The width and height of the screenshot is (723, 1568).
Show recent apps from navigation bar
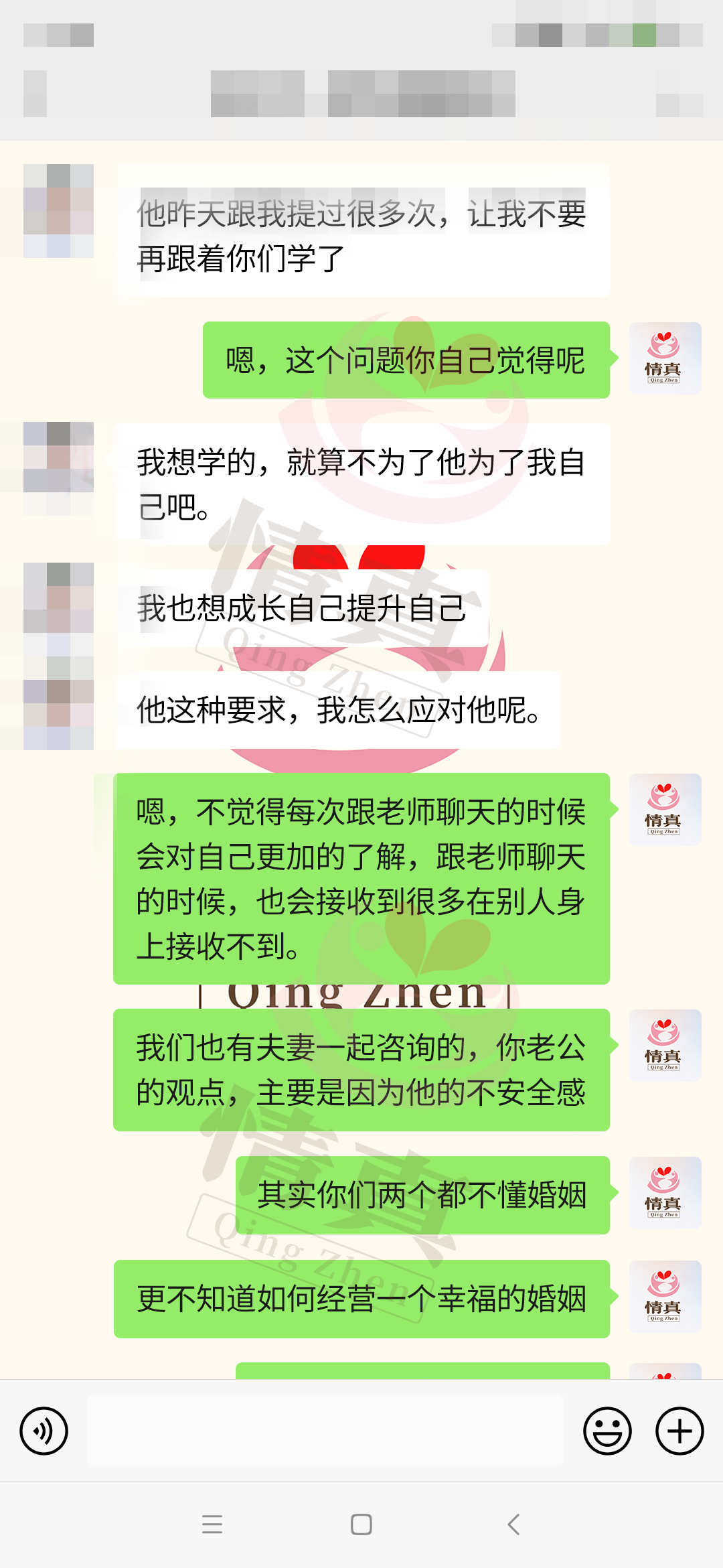[x=212, y=1524]
